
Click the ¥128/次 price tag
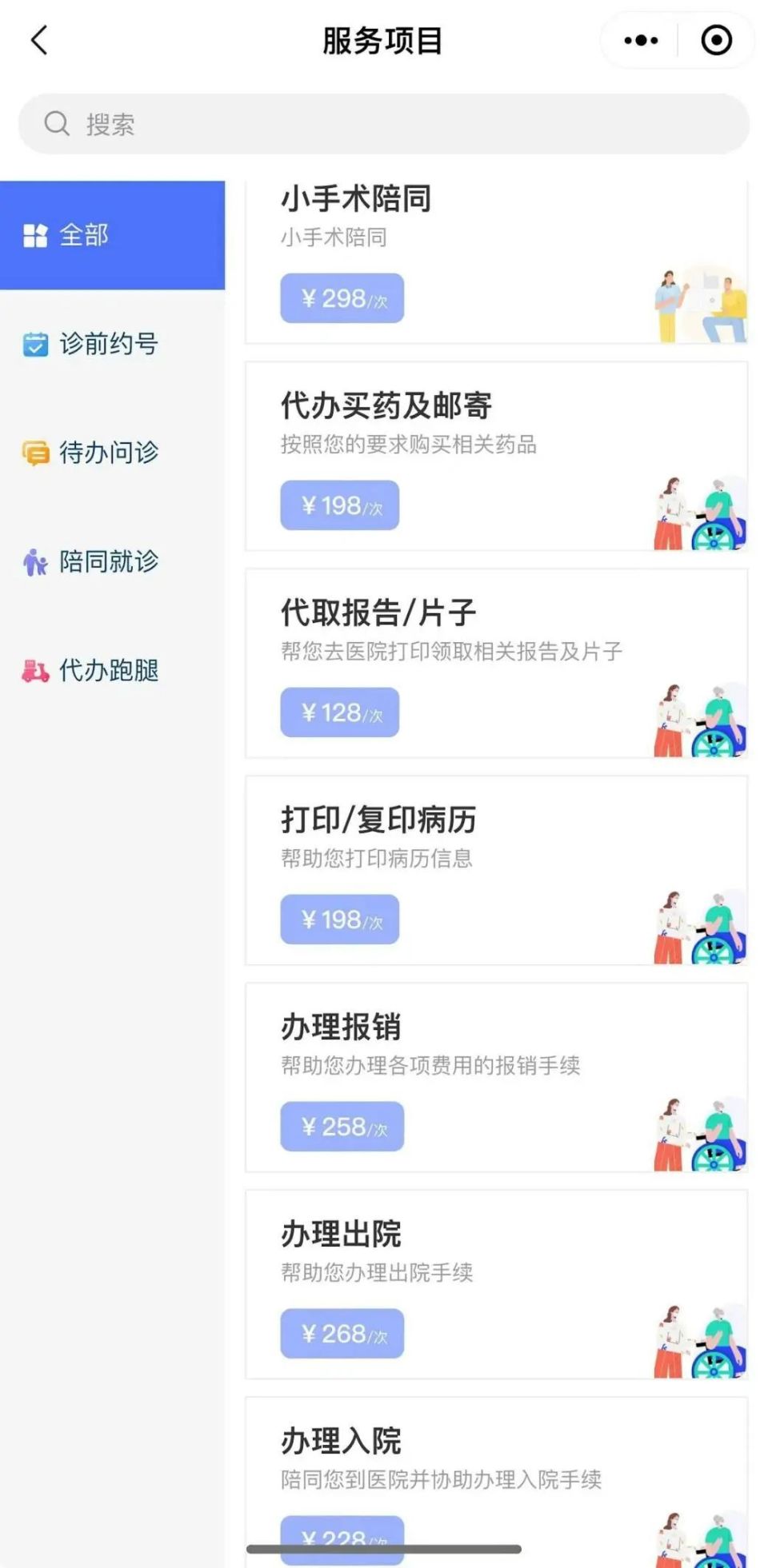coord(338,712)
